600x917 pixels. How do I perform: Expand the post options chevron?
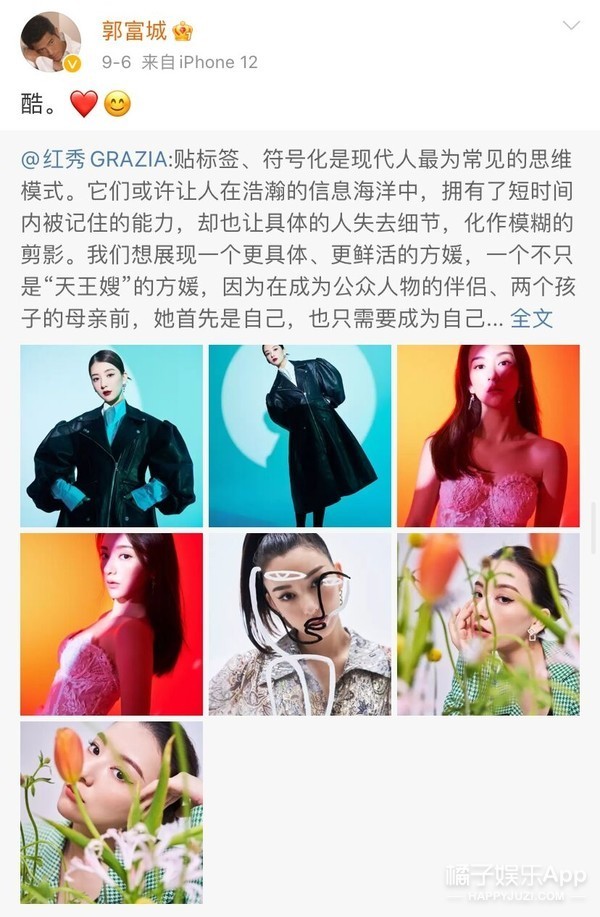click(571, 26)
